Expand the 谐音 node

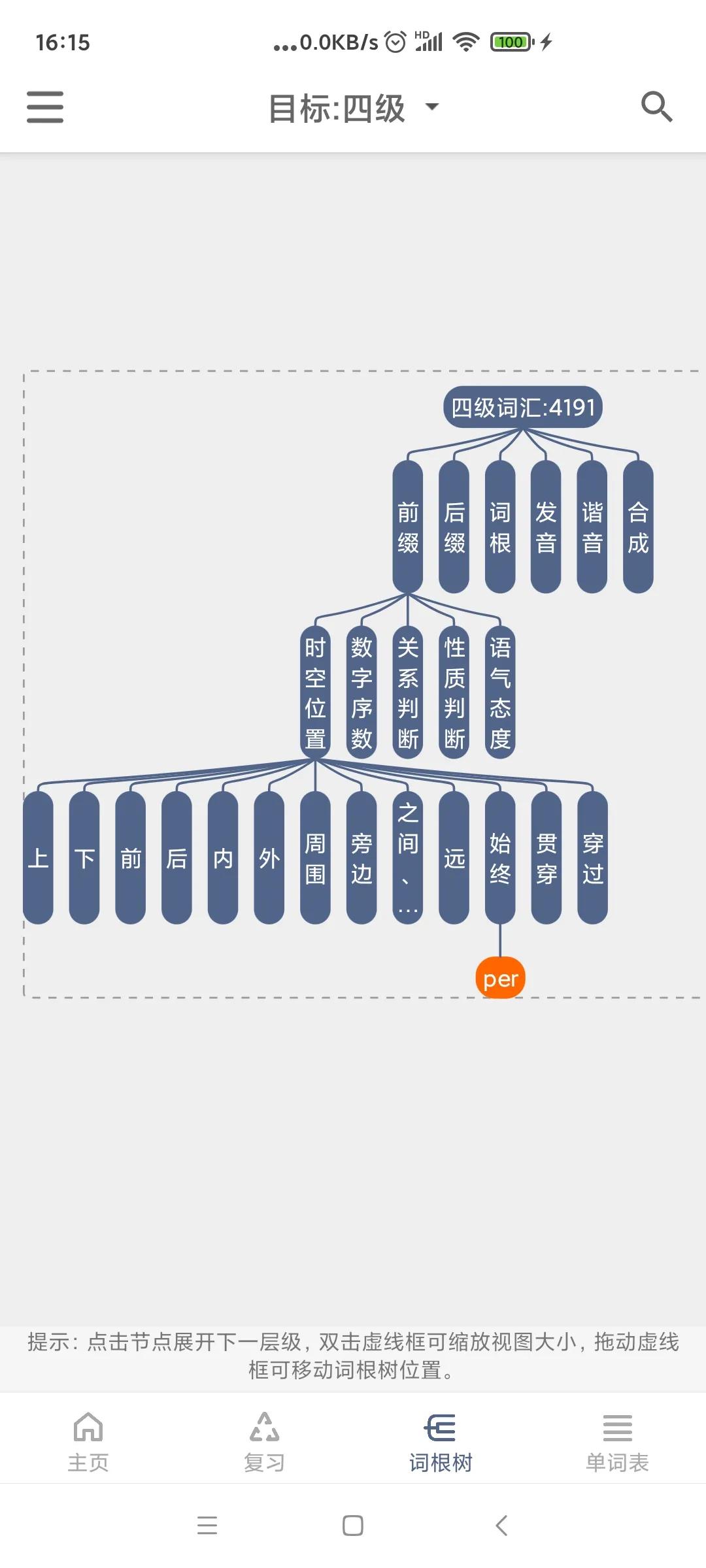pos(592,527)
